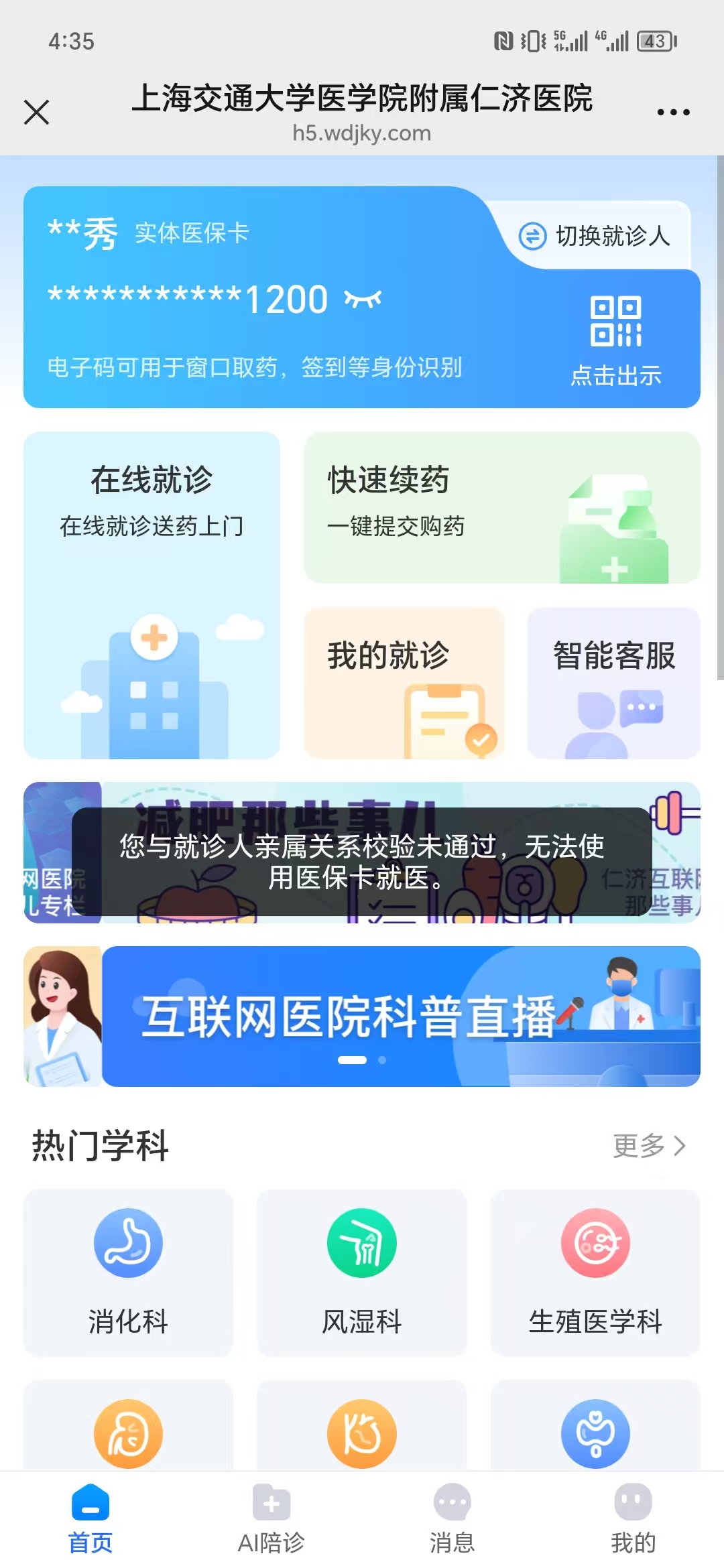Image resolution: width=724 pixels, height=1568 pixels.
Task: Select the 风湿科 department
Action: pos(362,1272)
